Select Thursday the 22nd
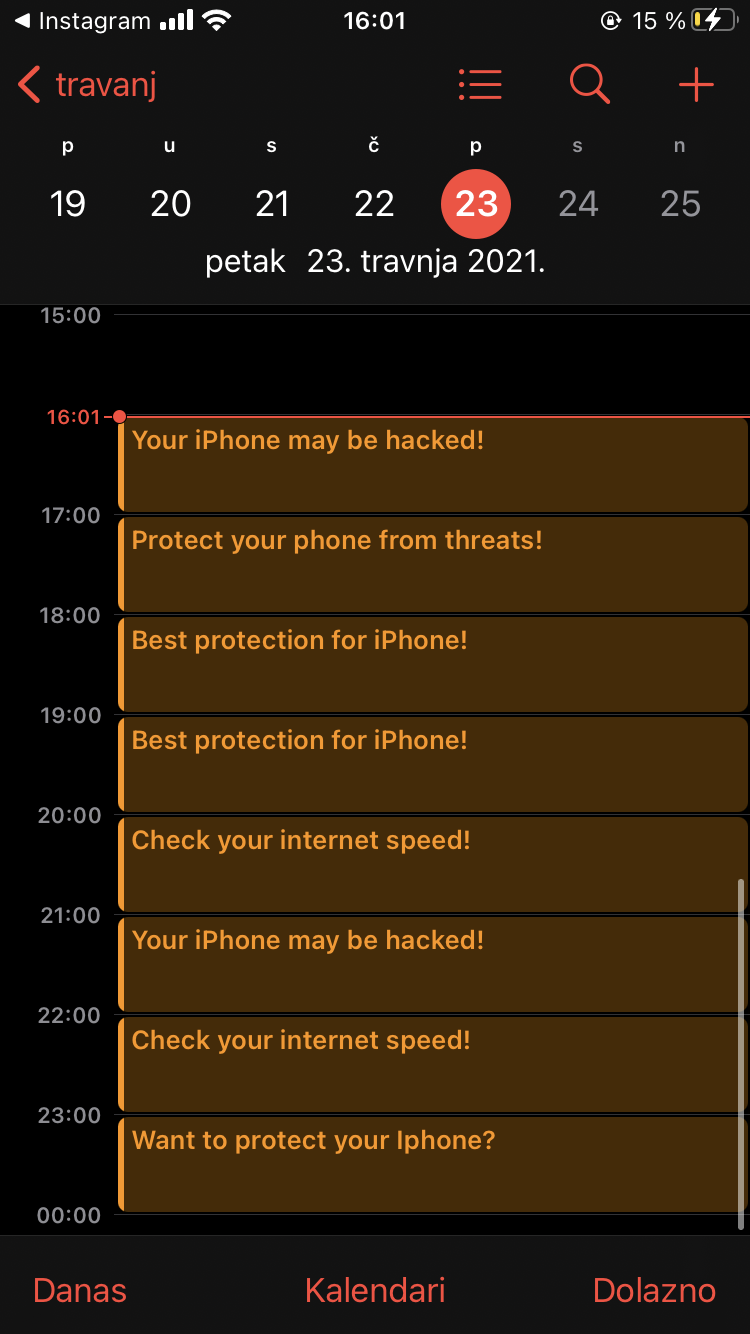750x1334 pixels. coord(374,204)
